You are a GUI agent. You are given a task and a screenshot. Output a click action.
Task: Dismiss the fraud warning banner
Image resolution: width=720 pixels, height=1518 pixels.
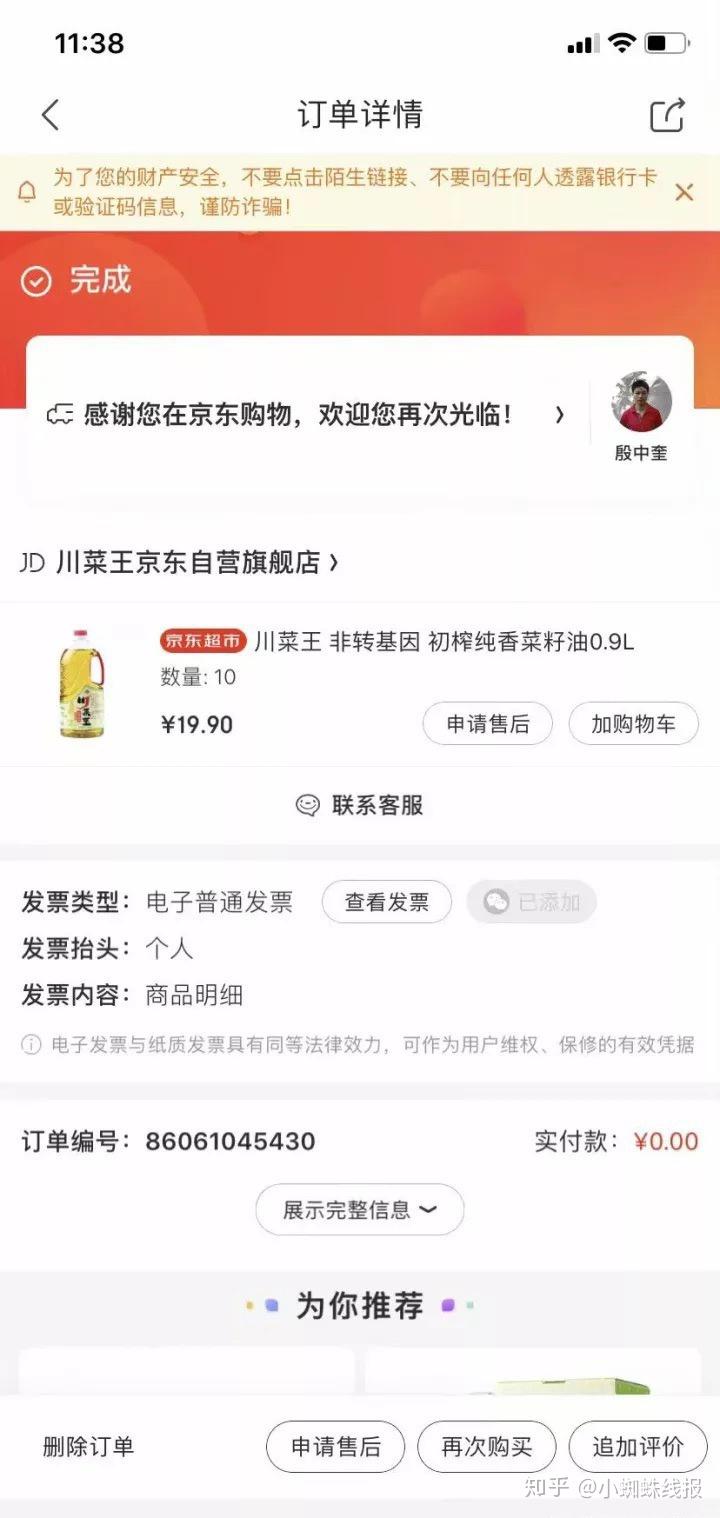(x=684, y=192)
